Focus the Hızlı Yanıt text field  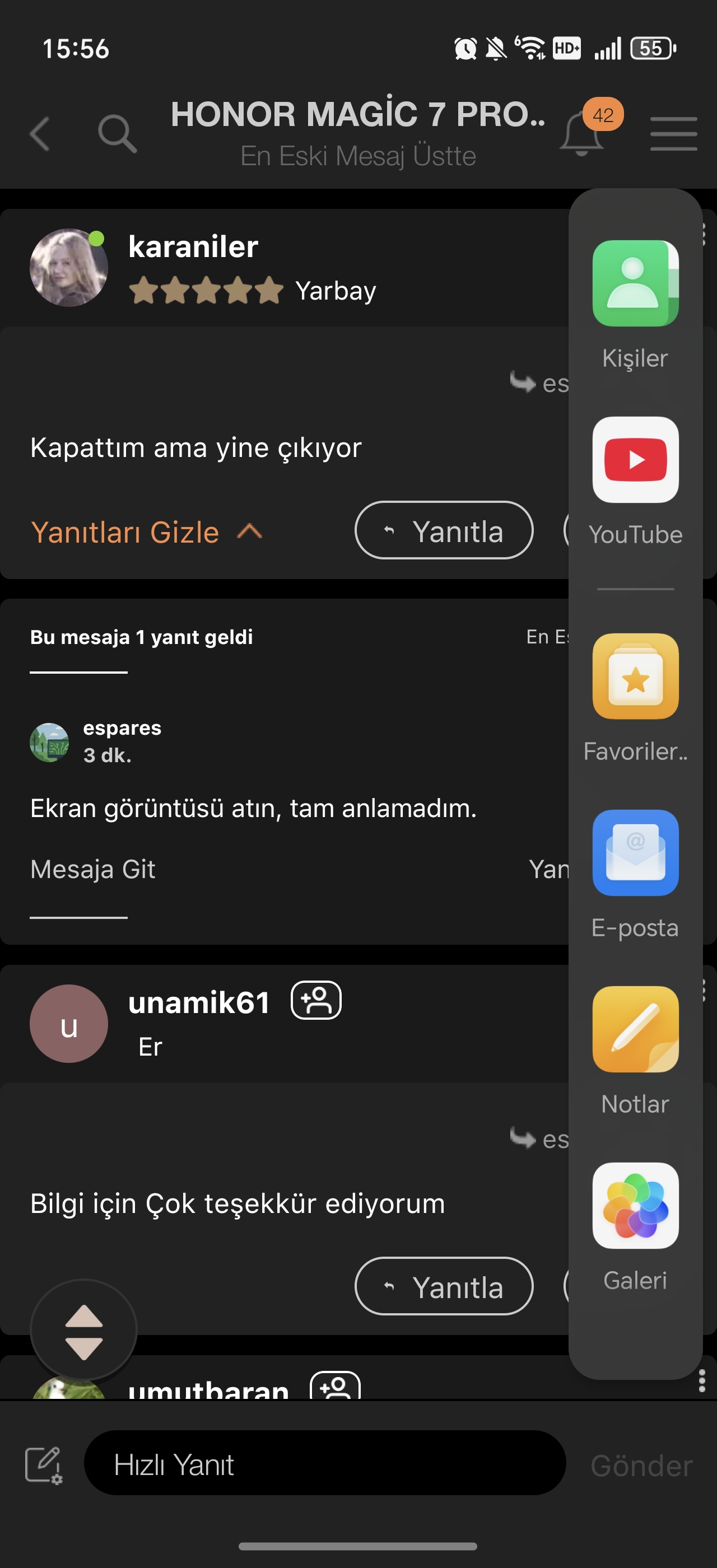coord(325,1463)
